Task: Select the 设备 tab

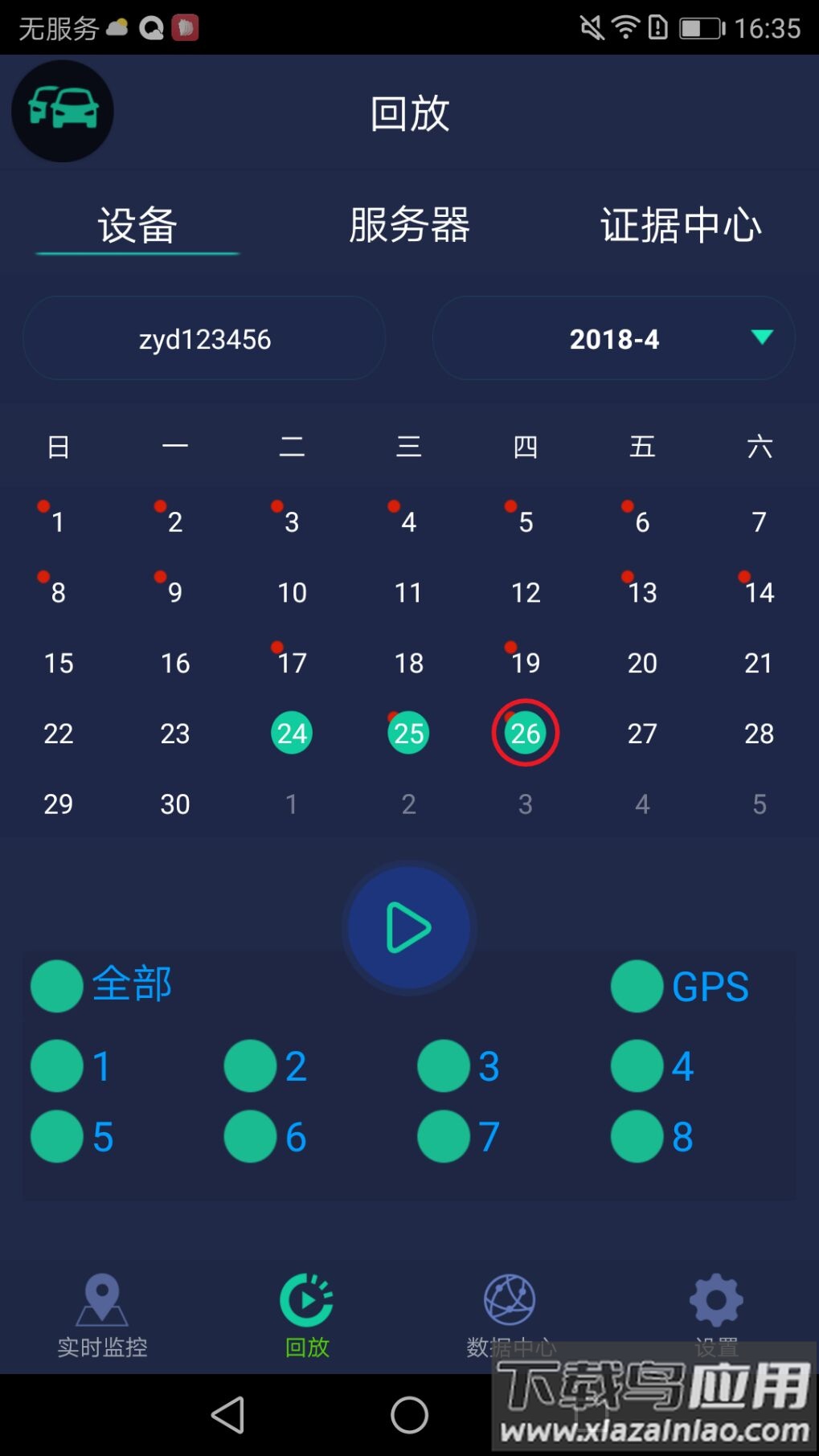Action: tap(137, 225)
